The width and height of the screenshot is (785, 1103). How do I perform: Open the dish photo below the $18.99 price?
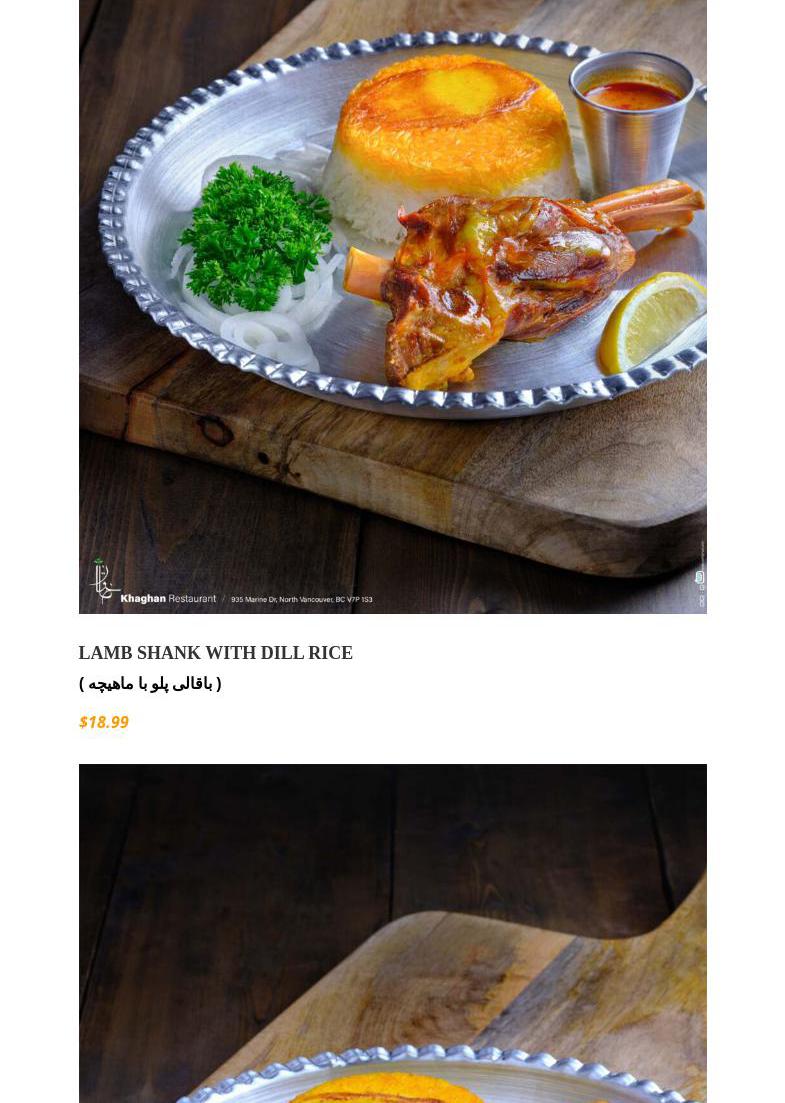[392, 935]
